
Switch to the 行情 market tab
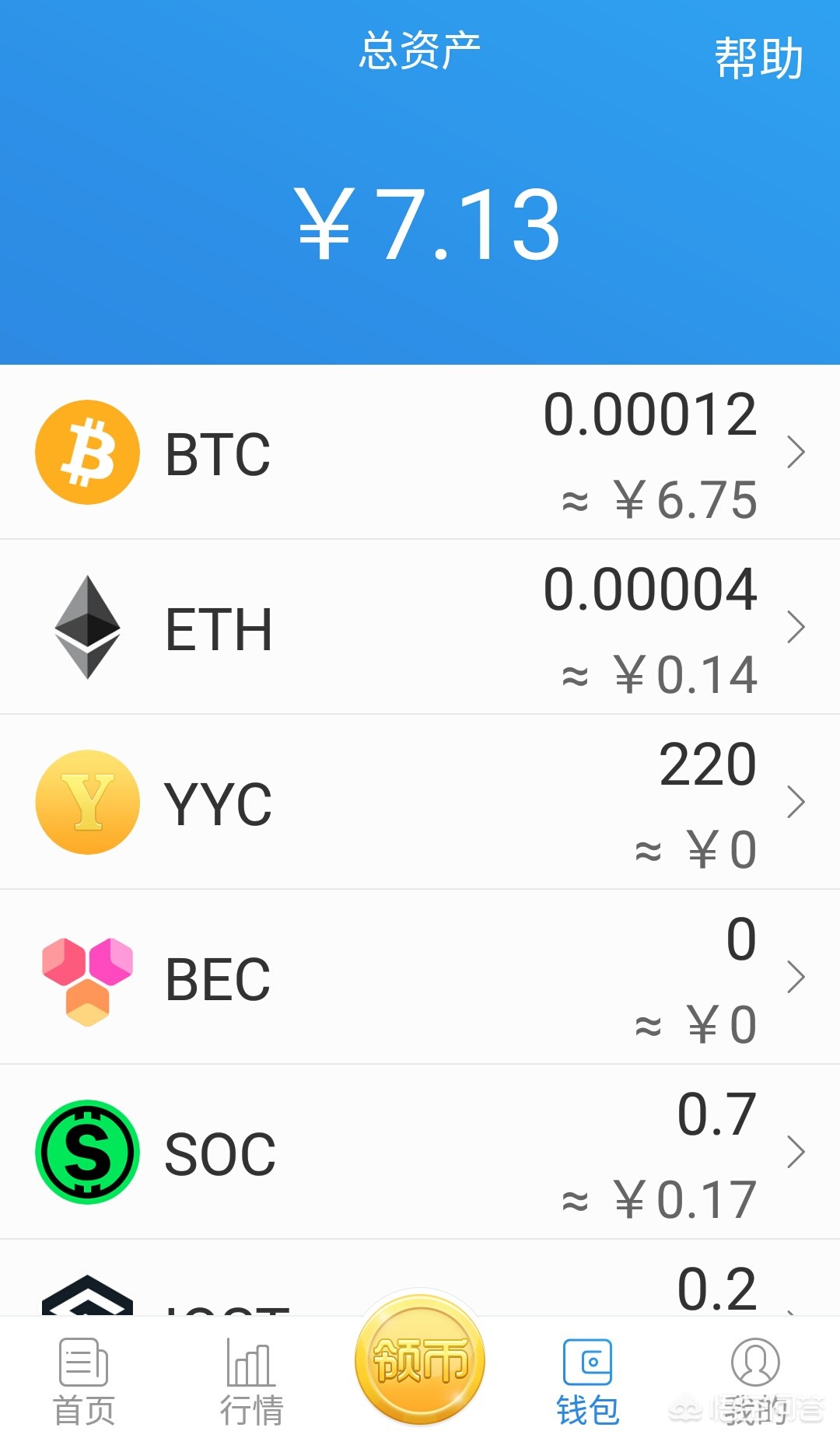(x=251, y=1381)
